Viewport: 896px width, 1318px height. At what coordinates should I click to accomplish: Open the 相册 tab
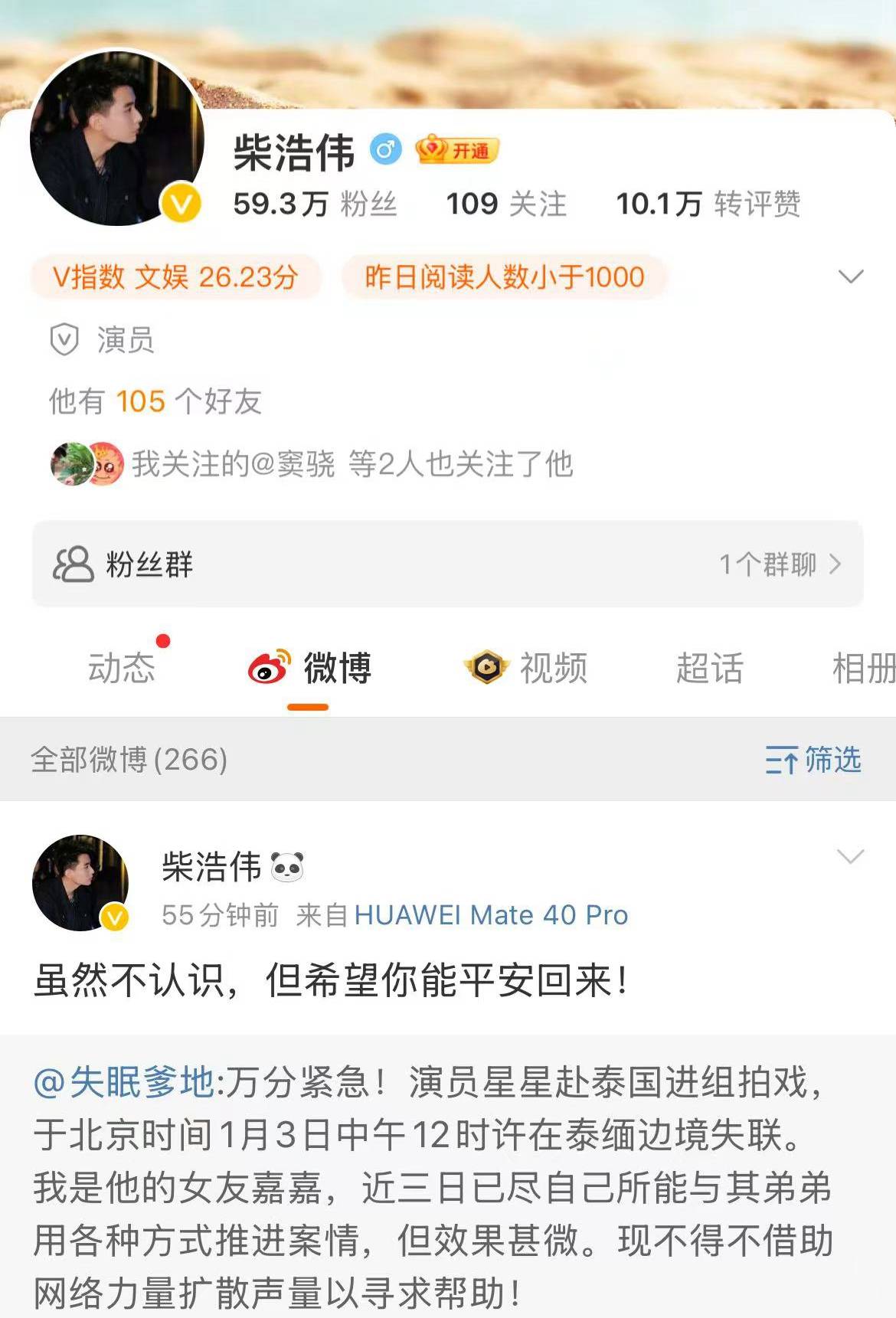click(x=862, y=668)
